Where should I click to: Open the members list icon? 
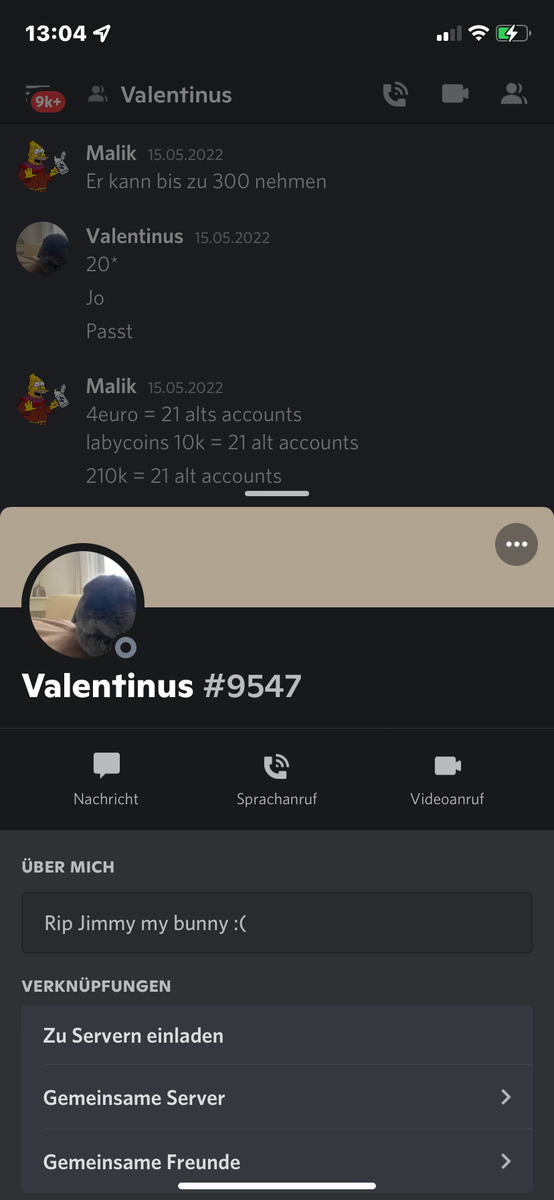(x=514, y=94)
